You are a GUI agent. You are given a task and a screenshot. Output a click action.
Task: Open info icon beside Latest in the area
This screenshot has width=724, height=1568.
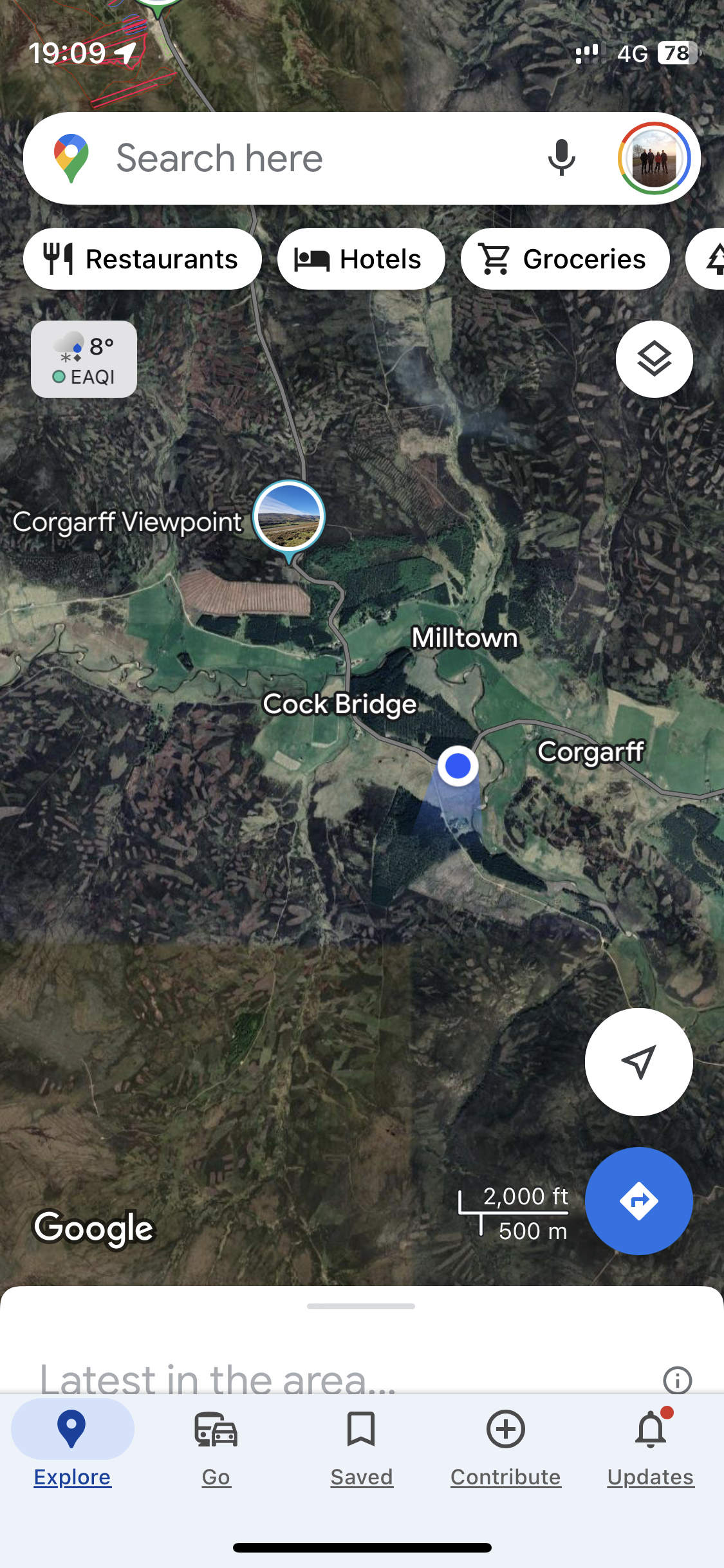pyautogui.click(x=677, y=1379)
